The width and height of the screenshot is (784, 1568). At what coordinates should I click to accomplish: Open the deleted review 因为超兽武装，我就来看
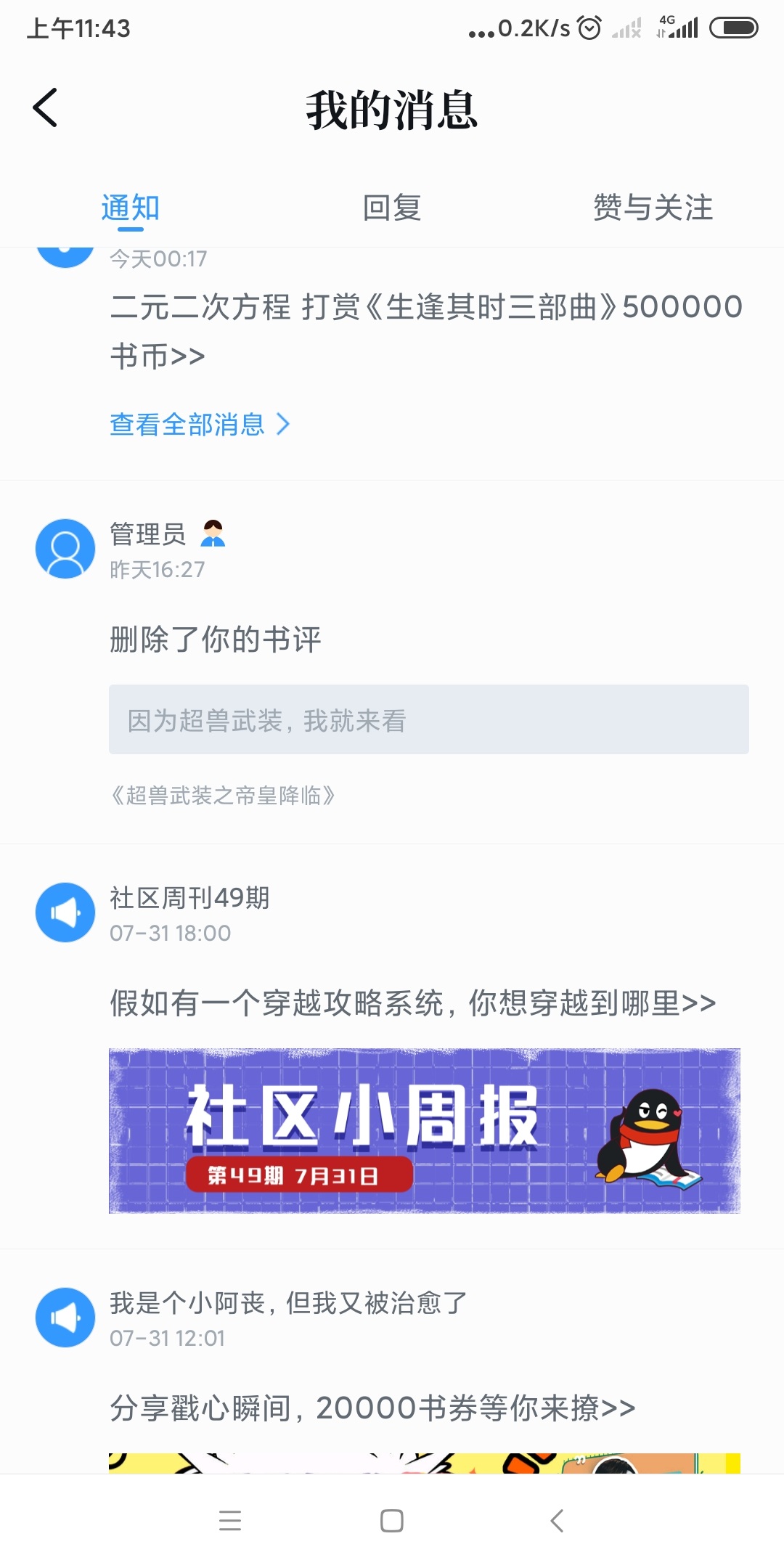pos(429,719)
